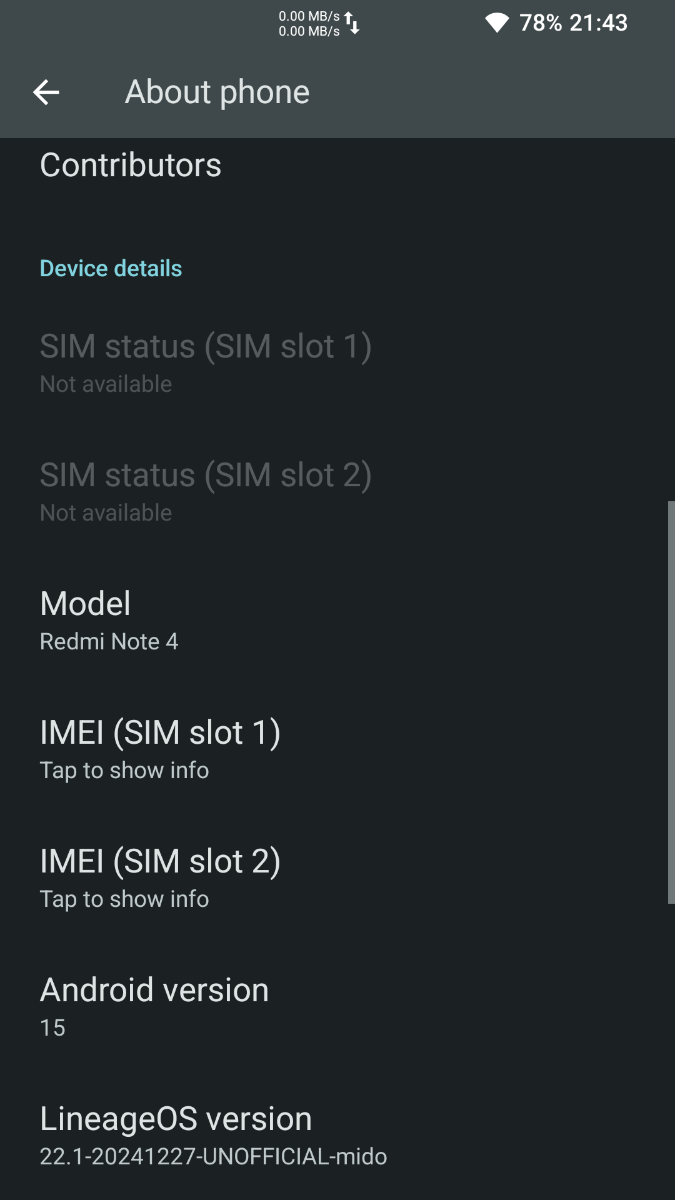675x1200 pixels.
Task: Open the Model row
Action: tap(337, 620)
